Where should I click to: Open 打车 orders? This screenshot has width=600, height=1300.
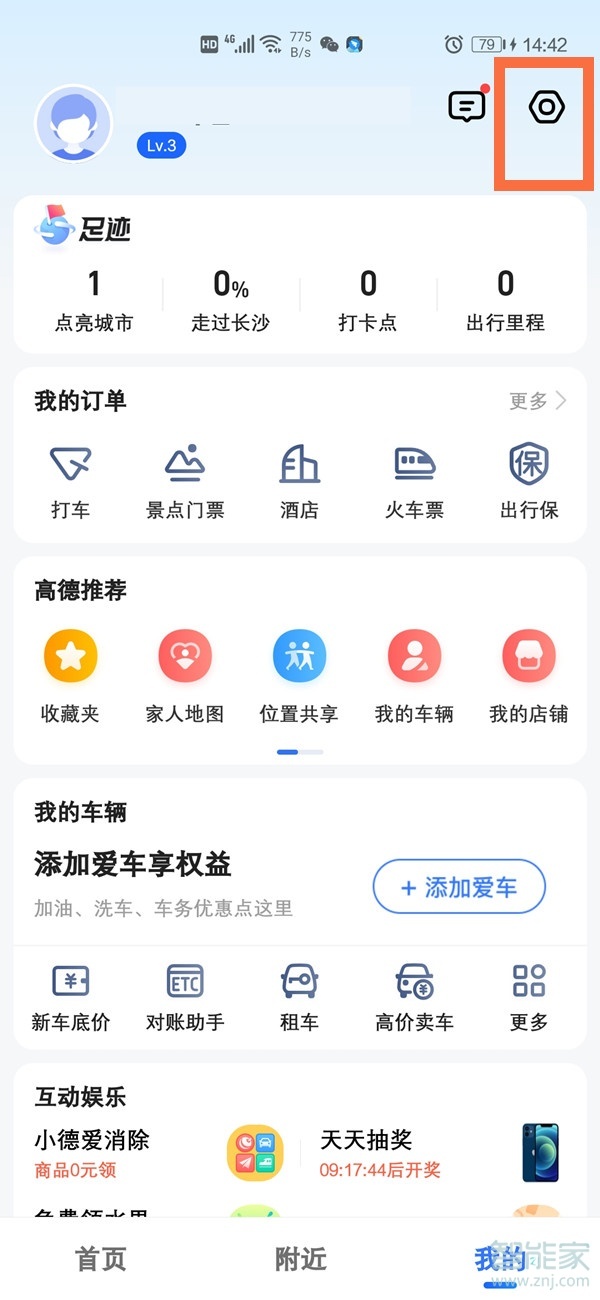pyautogui.click(x=70, y=481)
